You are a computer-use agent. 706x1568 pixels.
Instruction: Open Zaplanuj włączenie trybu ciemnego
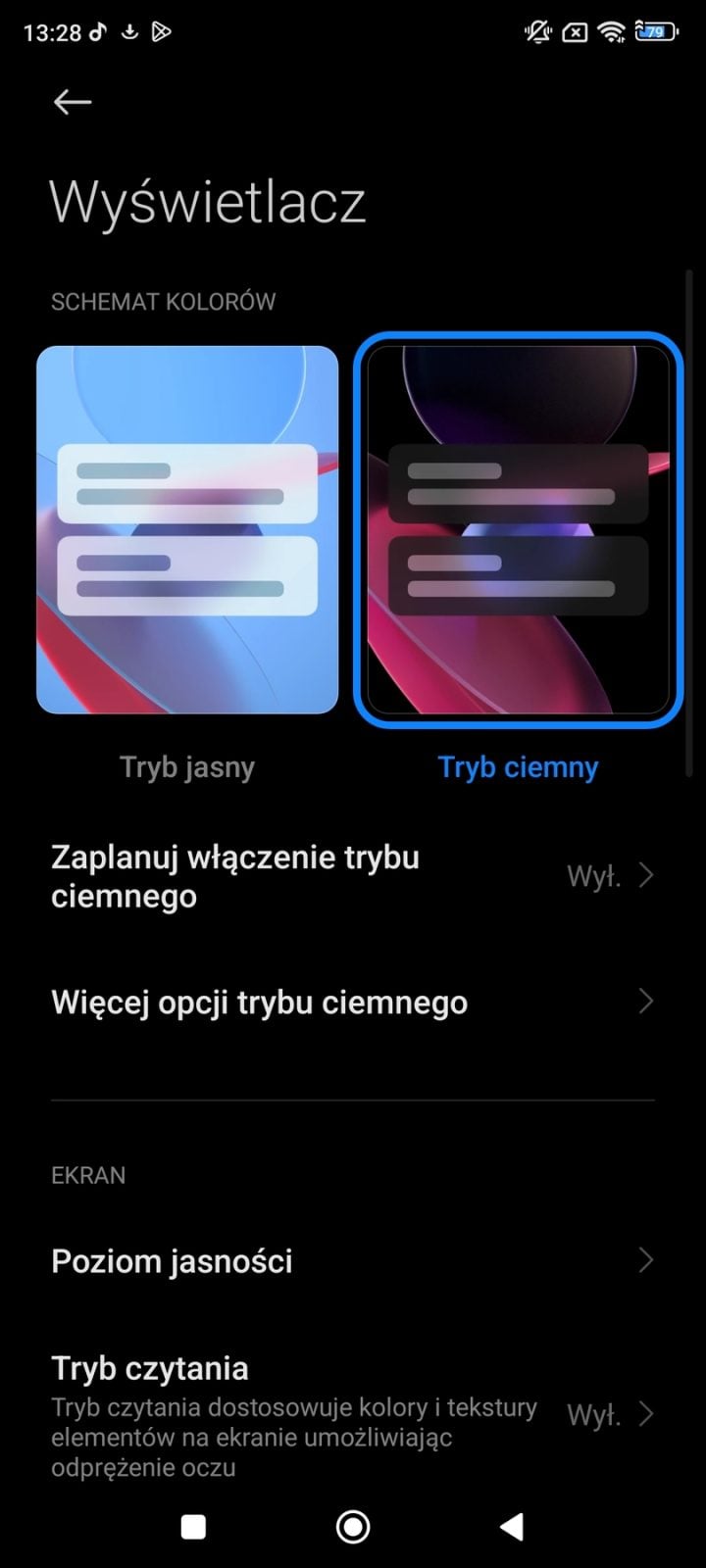[353, 876]
